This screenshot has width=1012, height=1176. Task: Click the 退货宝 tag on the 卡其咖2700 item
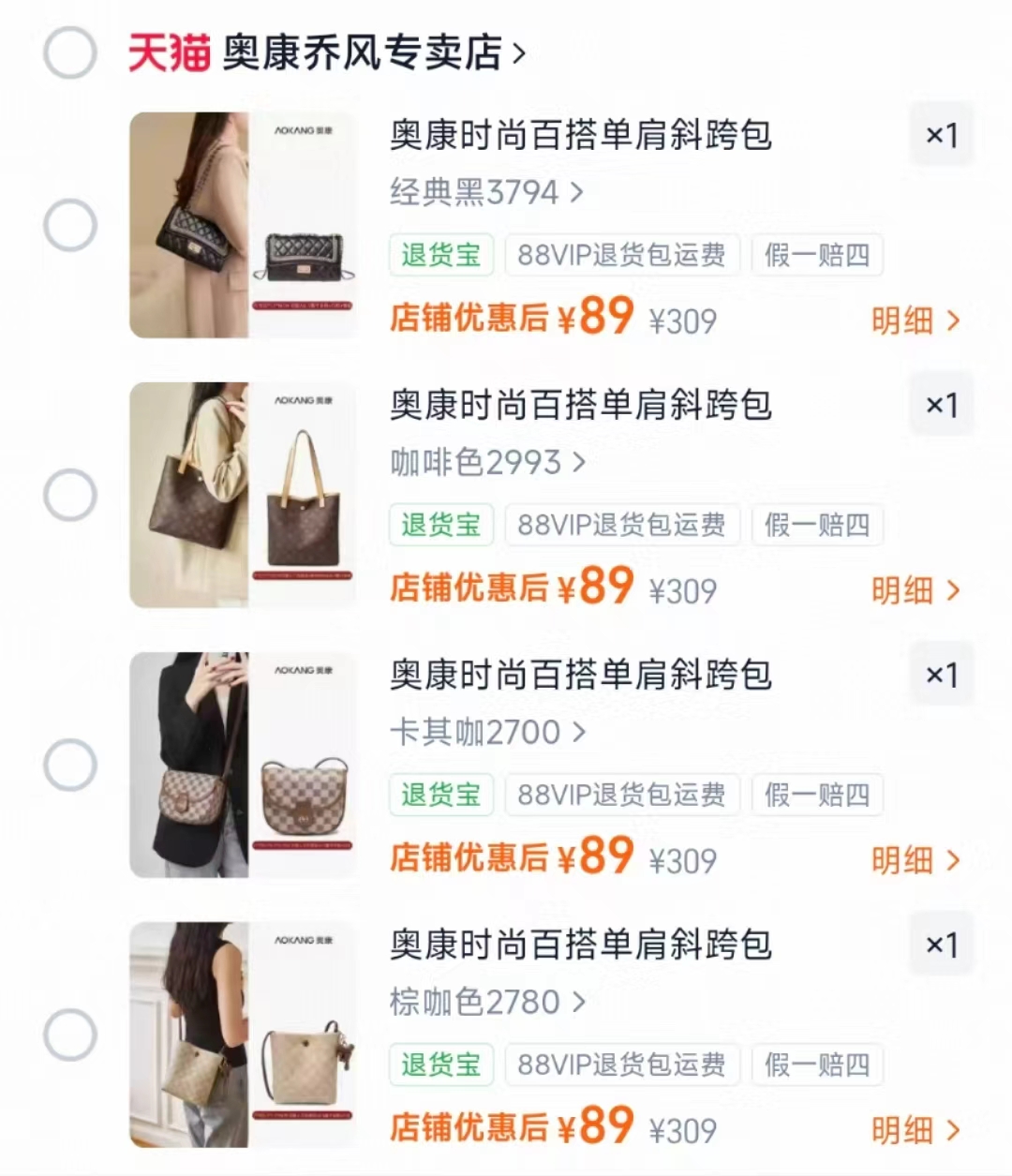click(x=440, y=795)
